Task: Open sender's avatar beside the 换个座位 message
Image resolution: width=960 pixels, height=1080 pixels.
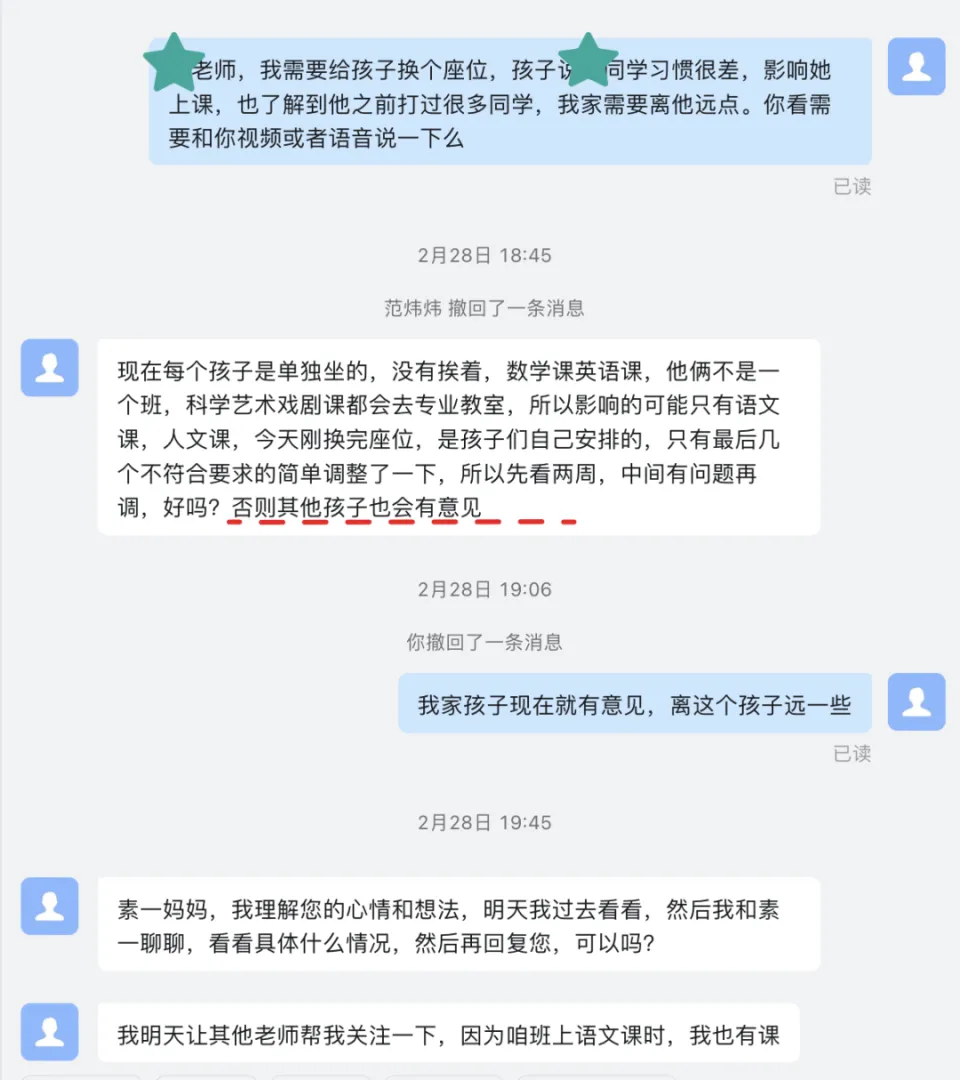Action: click(x=916, y=67)
